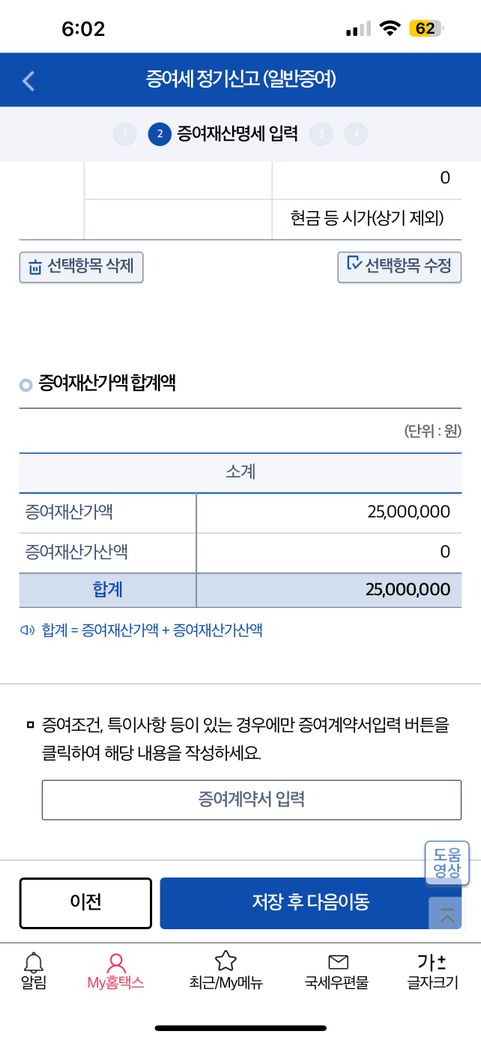
Task: Open the 알림 tab
Action: (x=34, y=970)
